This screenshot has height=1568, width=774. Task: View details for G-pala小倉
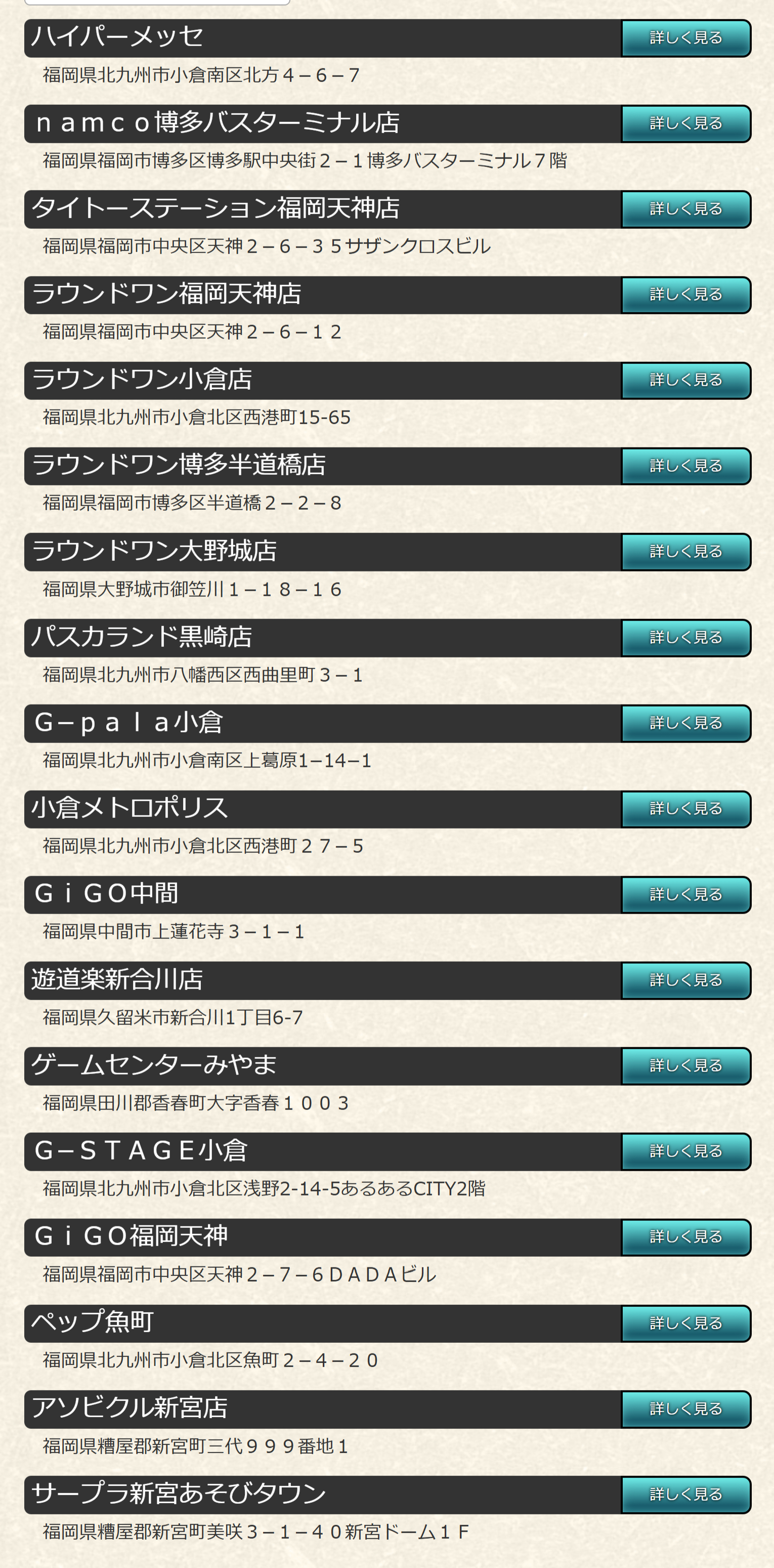(x=686, y=724)
